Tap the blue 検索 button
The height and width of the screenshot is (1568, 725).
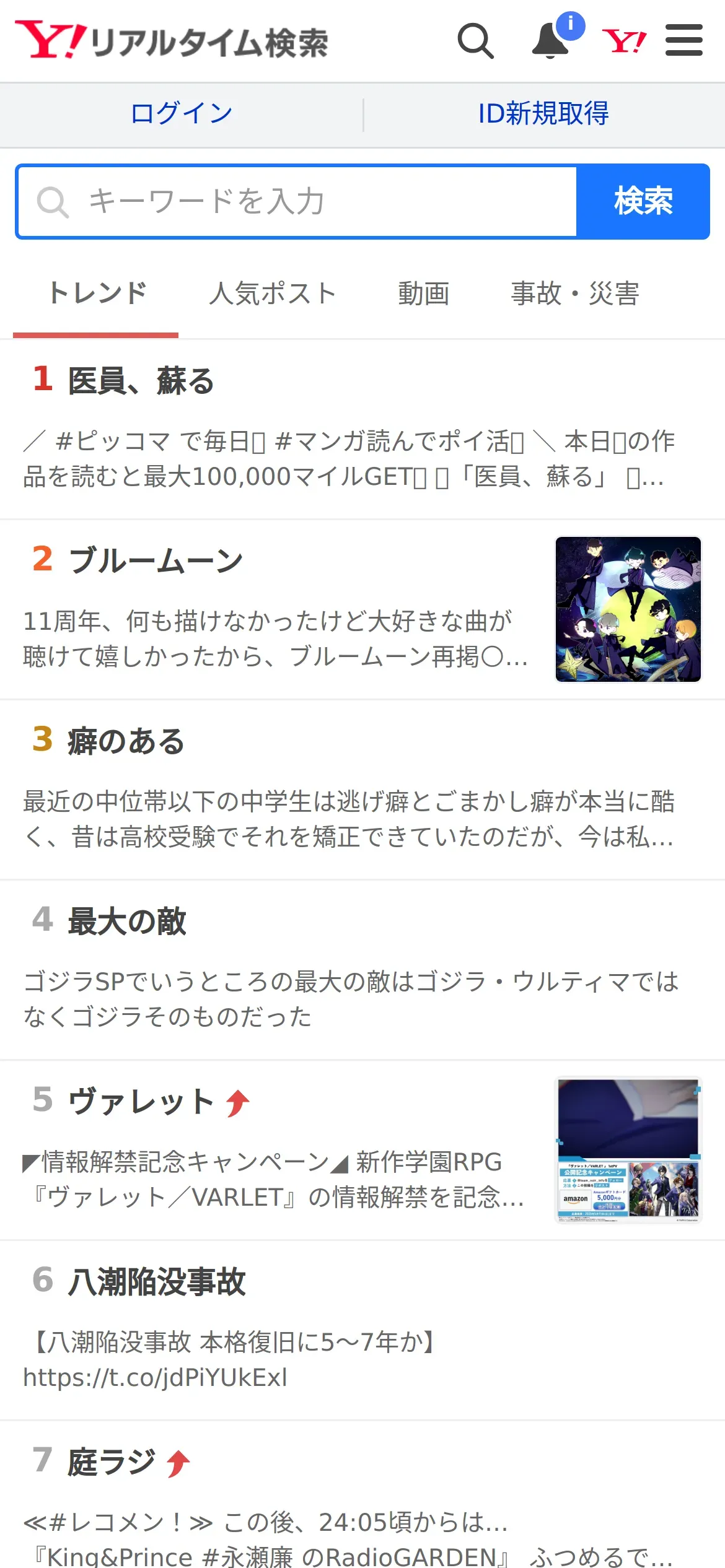pos(643,202)
